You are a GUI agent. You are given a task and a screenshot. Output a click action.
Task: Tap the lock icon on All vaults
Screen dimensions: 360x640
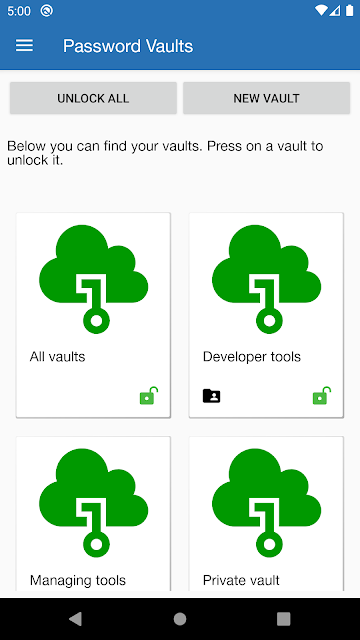tap(149, 396)
